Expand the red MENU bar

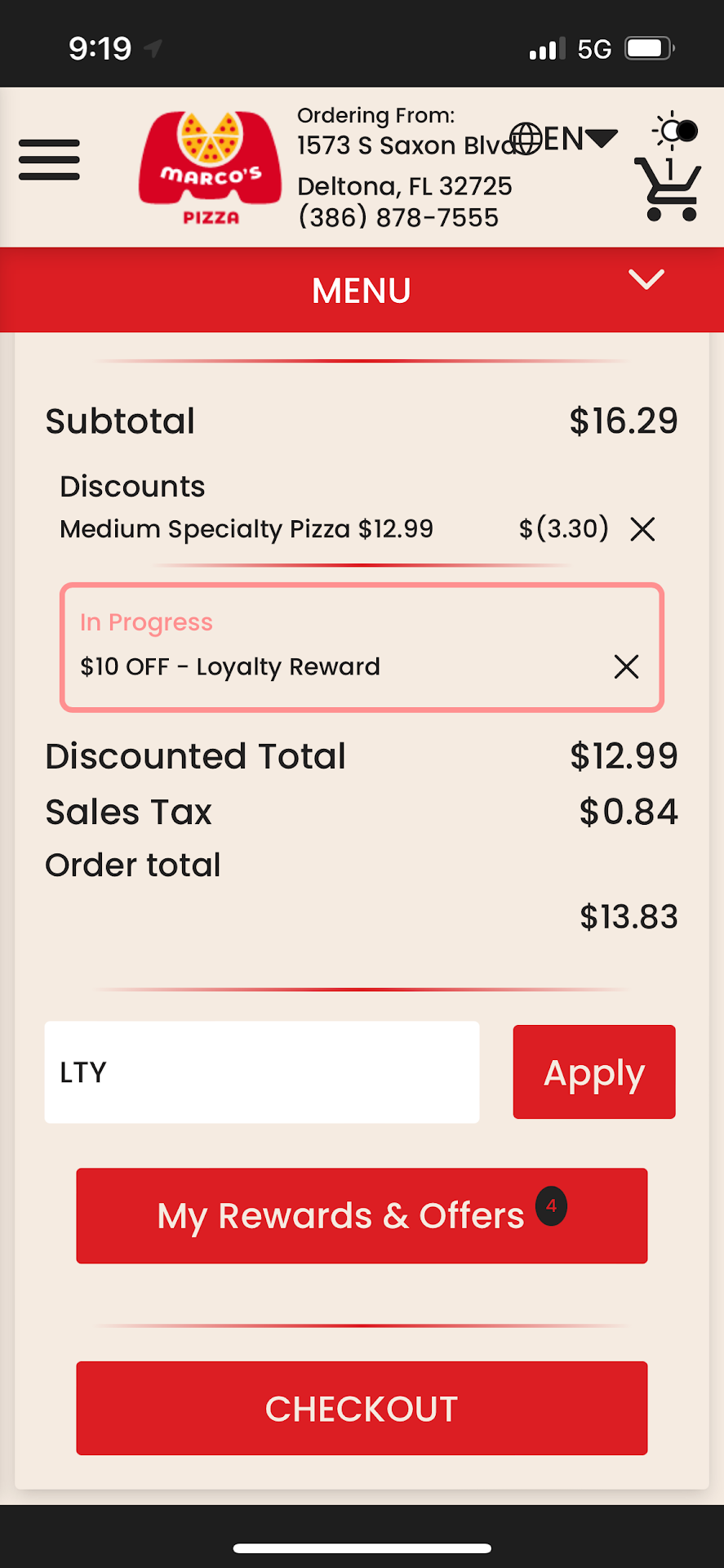click(362, 290)
